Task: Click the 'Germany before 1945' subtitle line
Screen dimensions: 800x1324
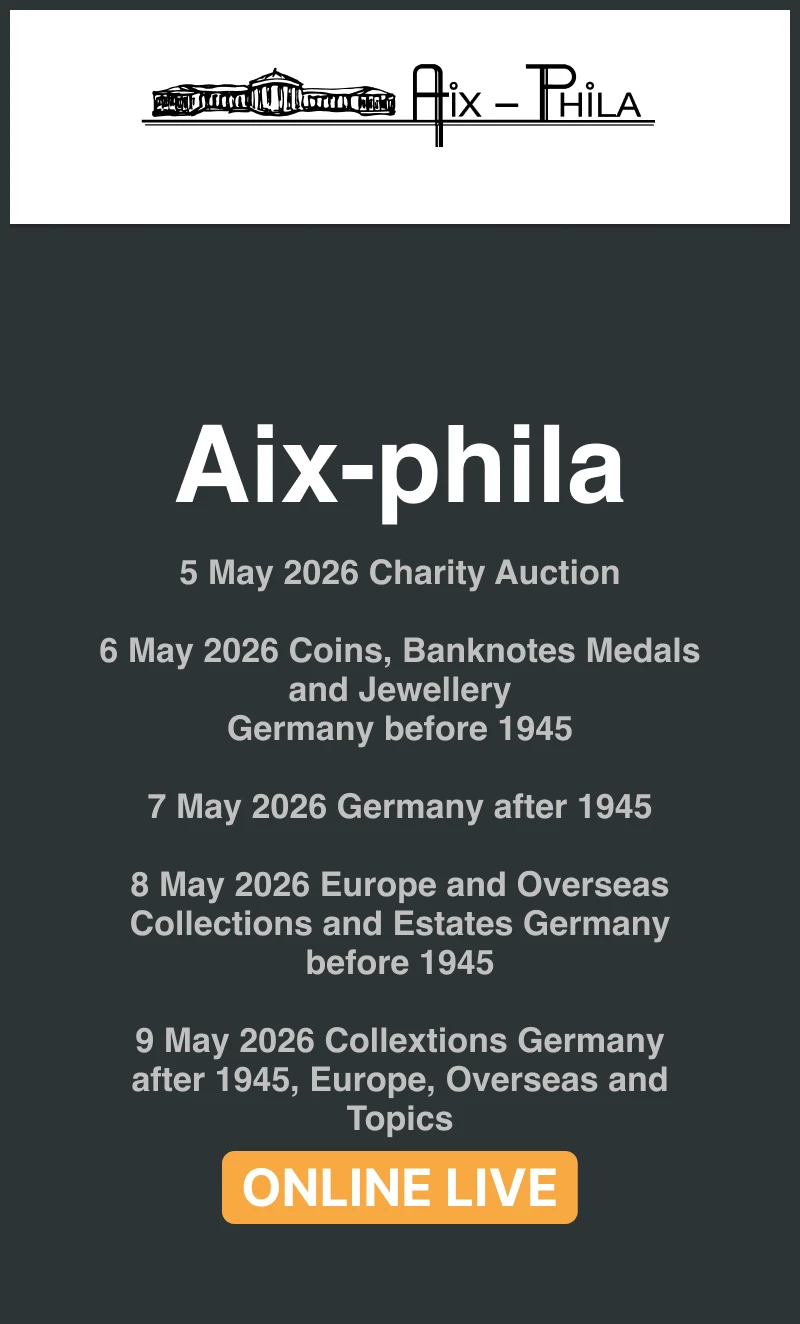Action: point(400,729)
